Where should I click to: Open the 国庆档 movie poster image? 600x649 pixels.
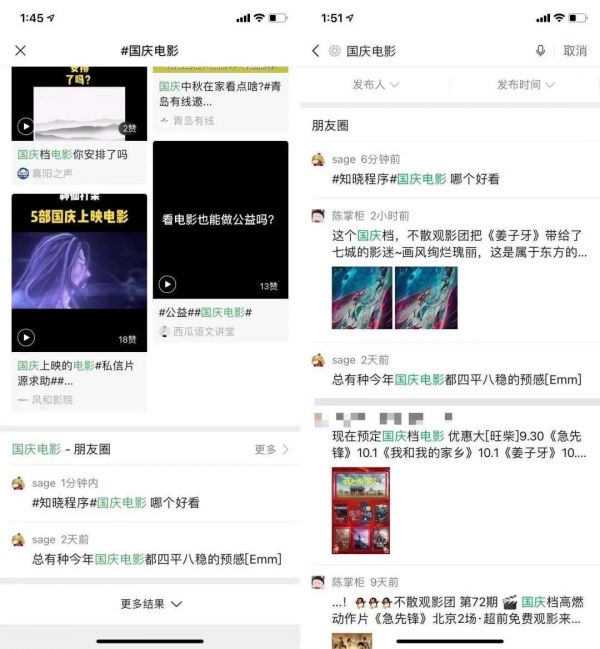[360, 511]
